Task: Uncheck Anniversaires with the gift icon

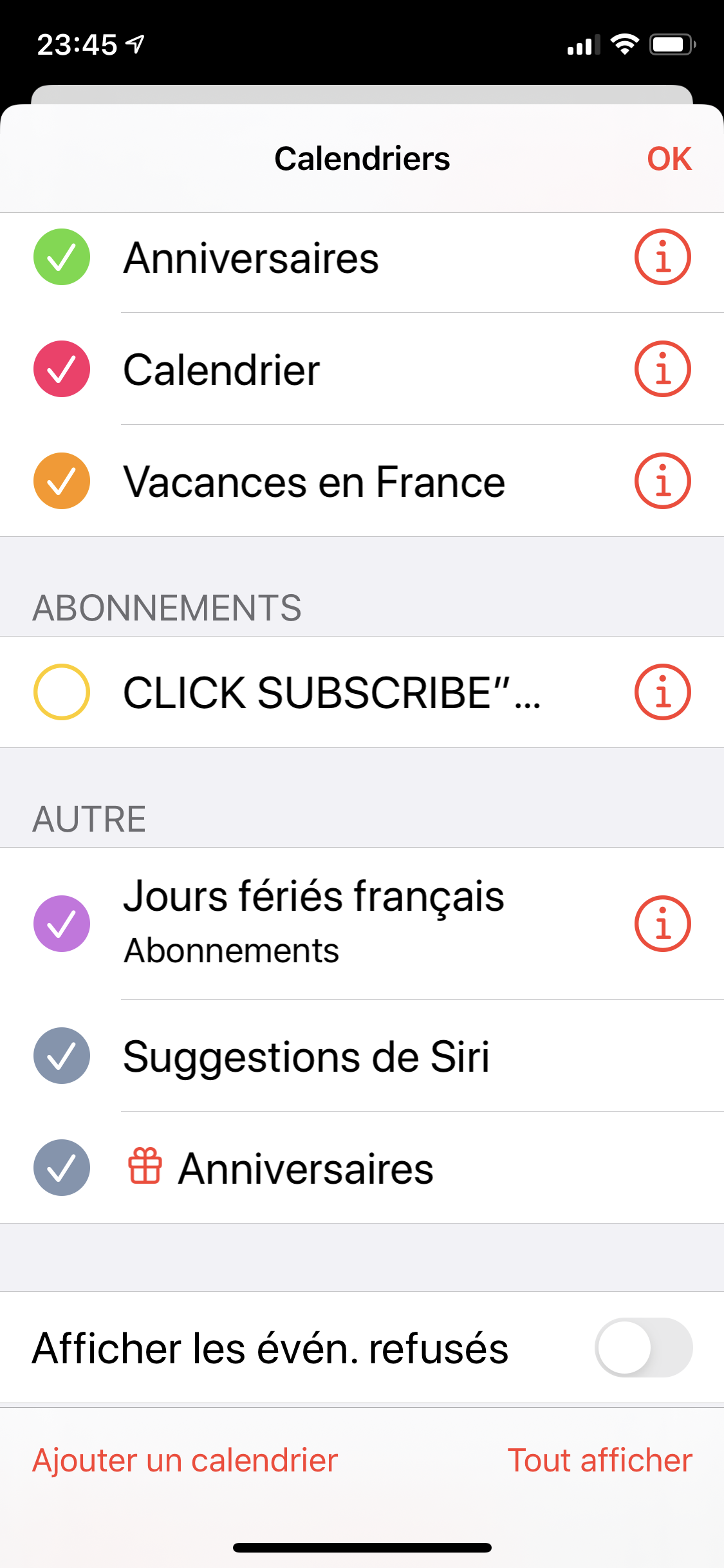Action: [62, 1168]
